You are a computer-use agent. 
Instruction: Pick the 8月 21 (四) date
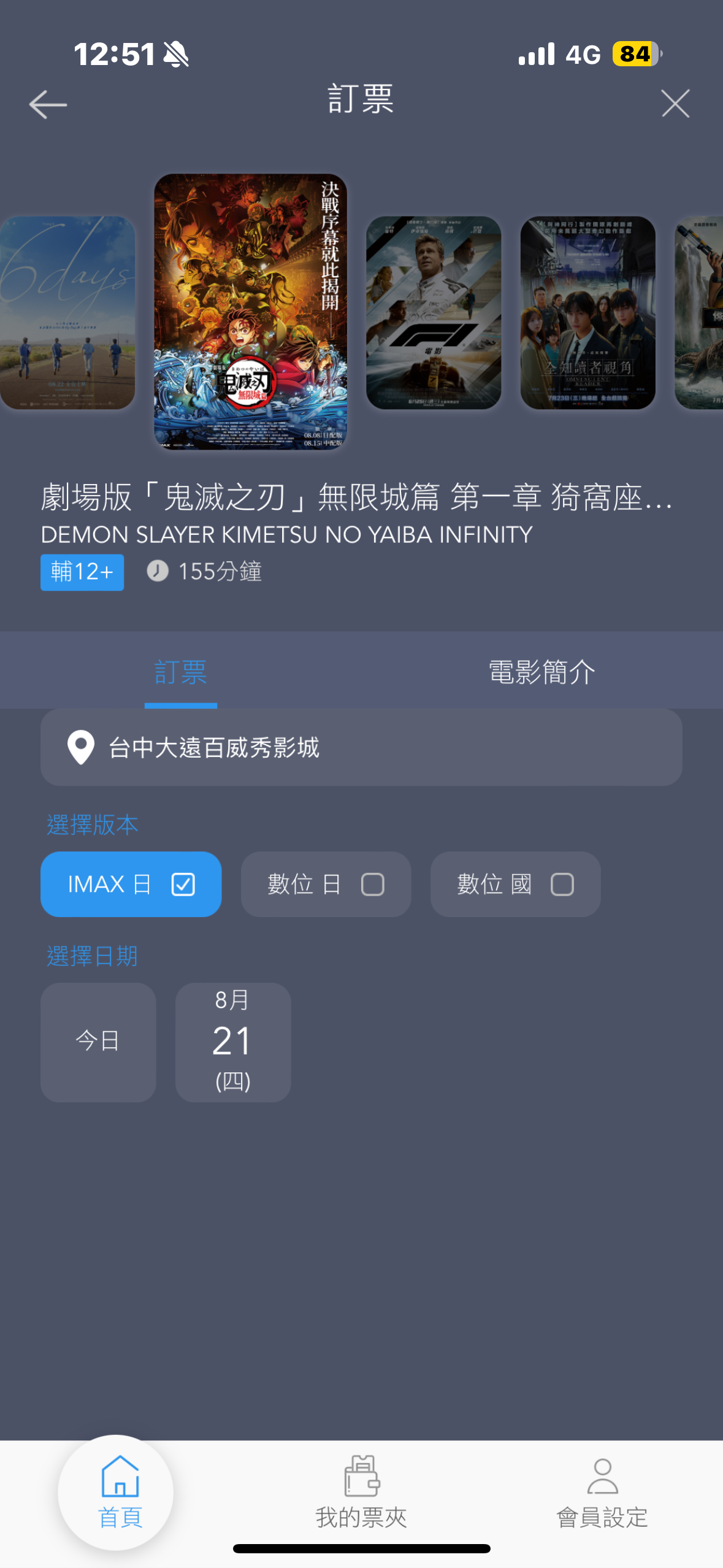point(233,1042)
